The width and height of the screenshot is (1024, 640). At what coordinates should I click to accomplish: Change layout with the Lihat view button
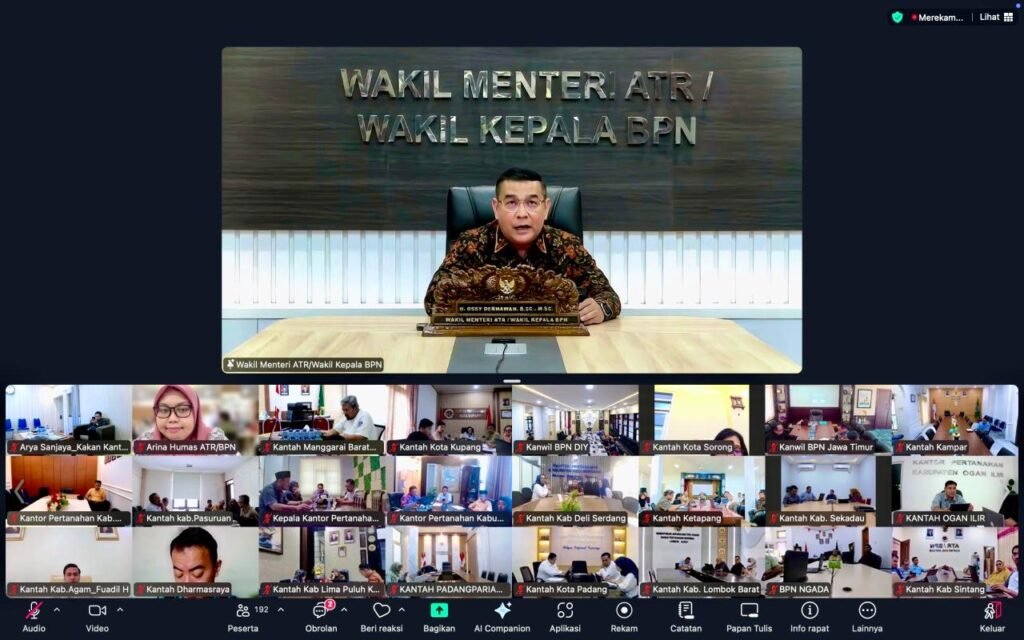coord(995,17)
